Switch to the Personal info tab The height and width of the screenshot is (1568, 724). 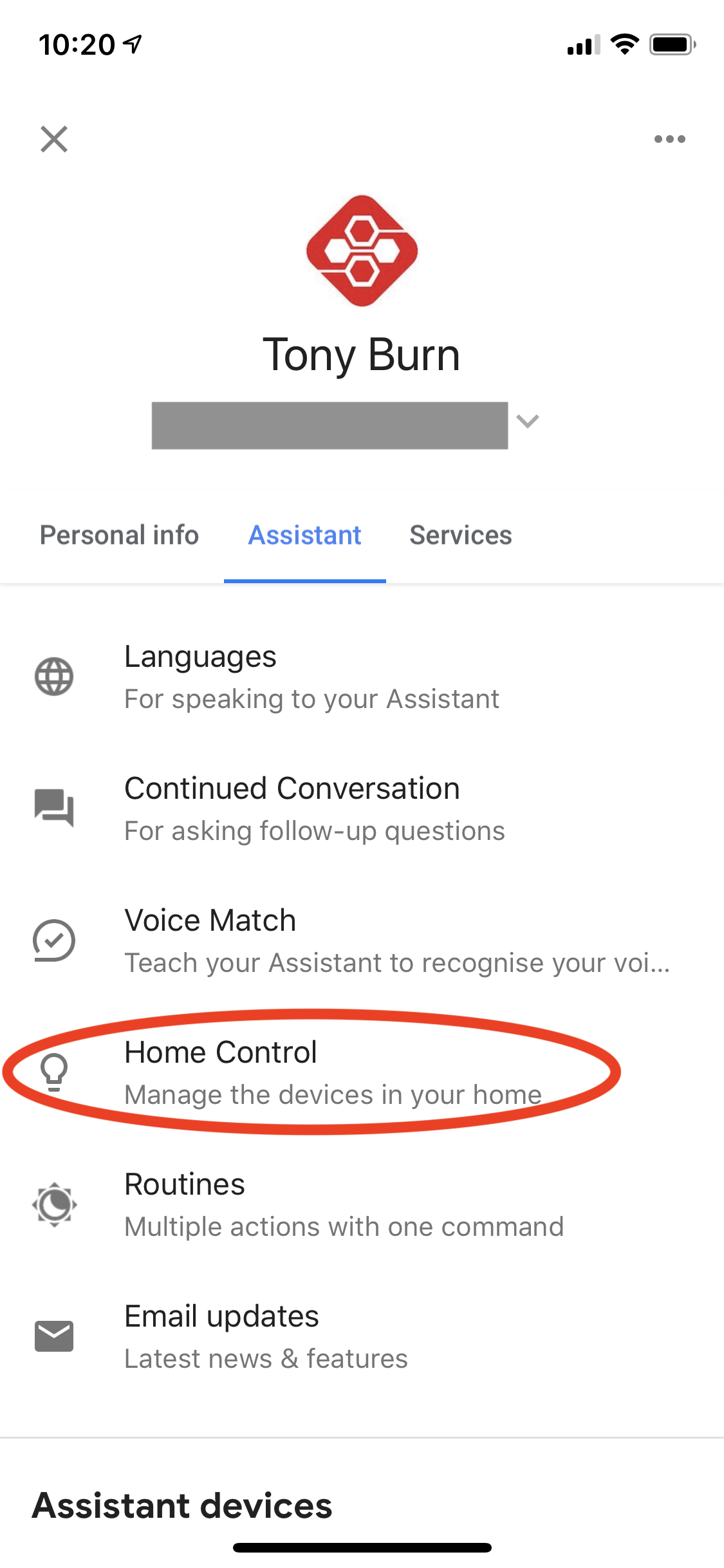tap(119, 535)
